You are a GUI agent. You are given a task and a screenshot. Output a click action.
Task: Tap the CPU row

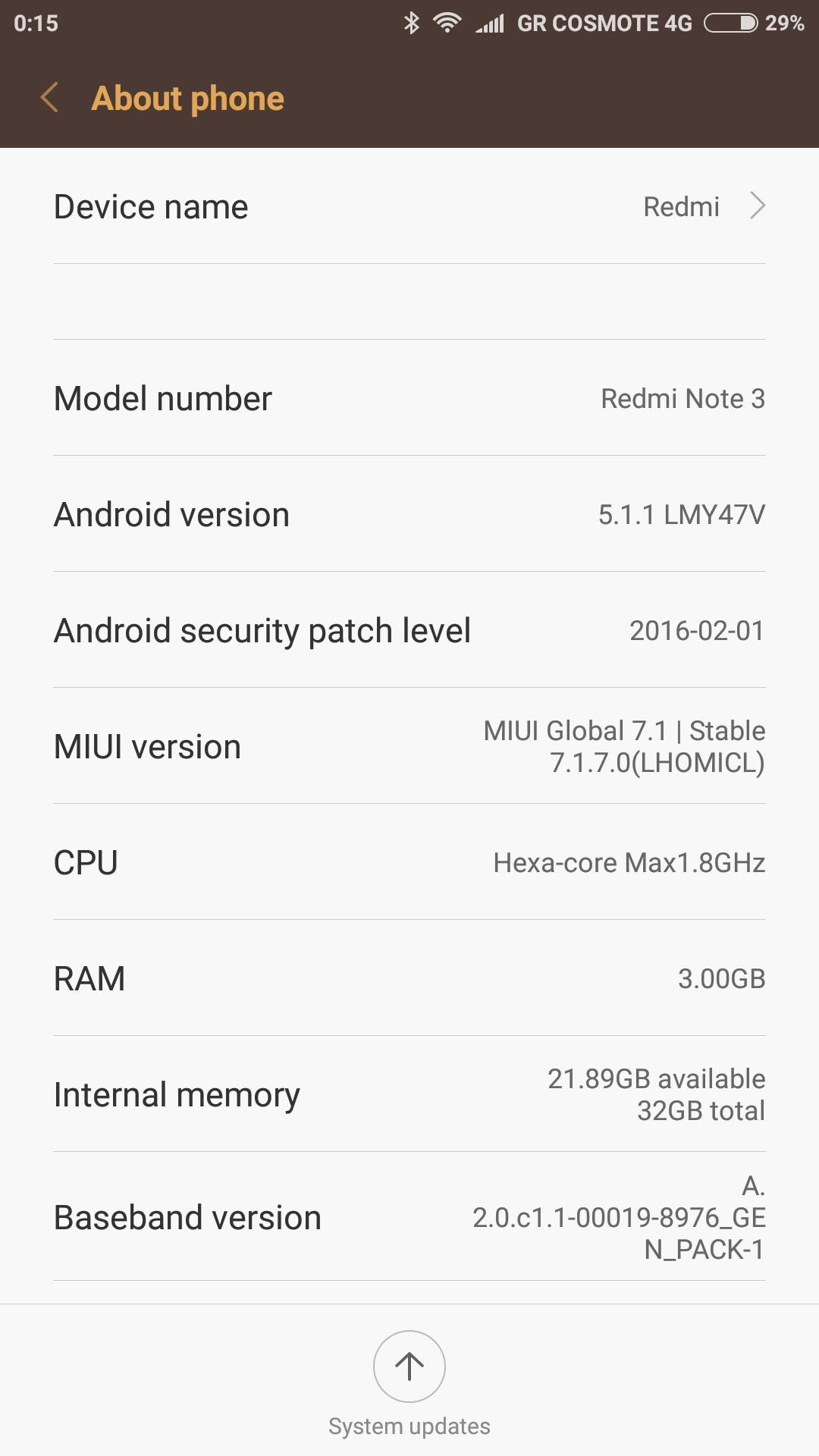pos(409,862)
